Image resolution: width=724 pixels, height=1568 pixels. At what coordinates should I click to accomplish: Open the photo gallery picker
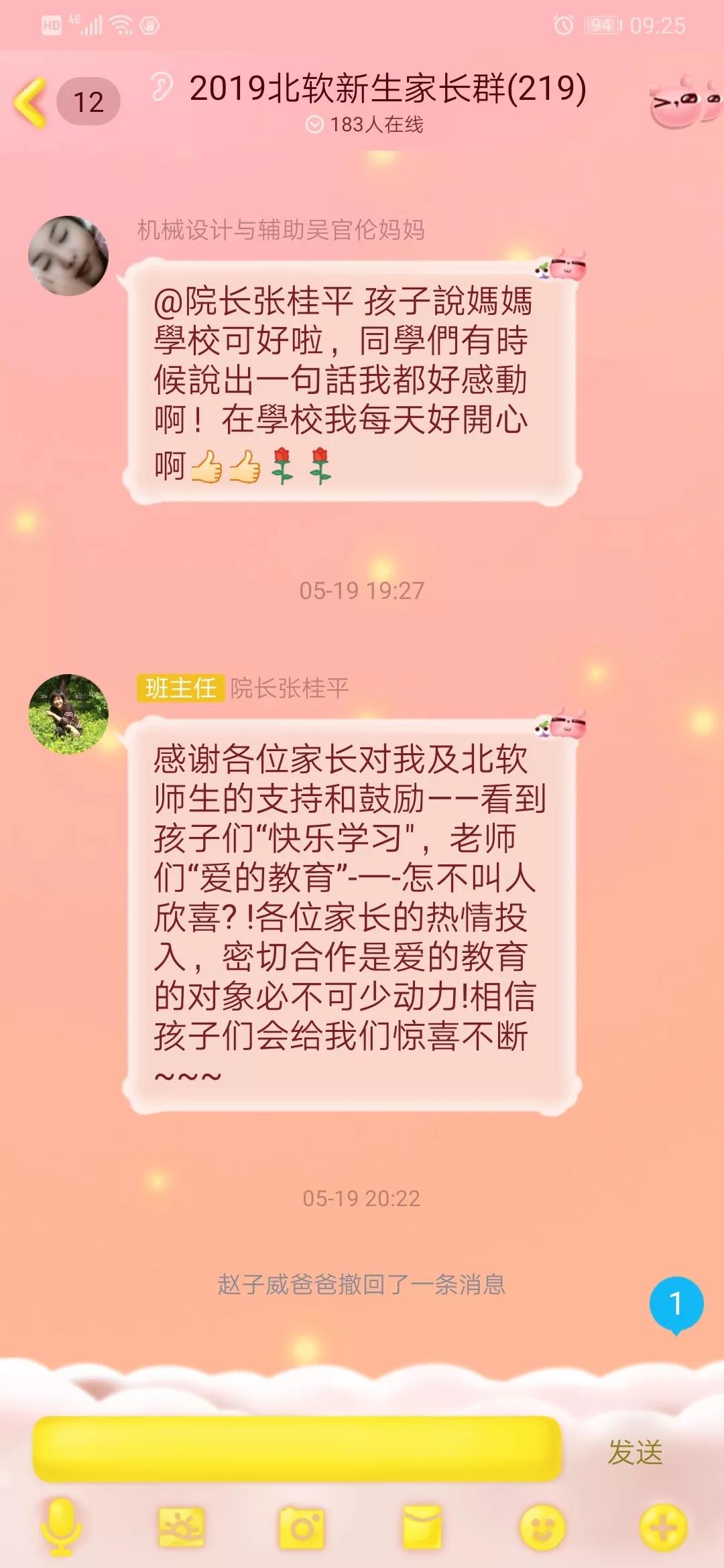[x=181, y=1527]
